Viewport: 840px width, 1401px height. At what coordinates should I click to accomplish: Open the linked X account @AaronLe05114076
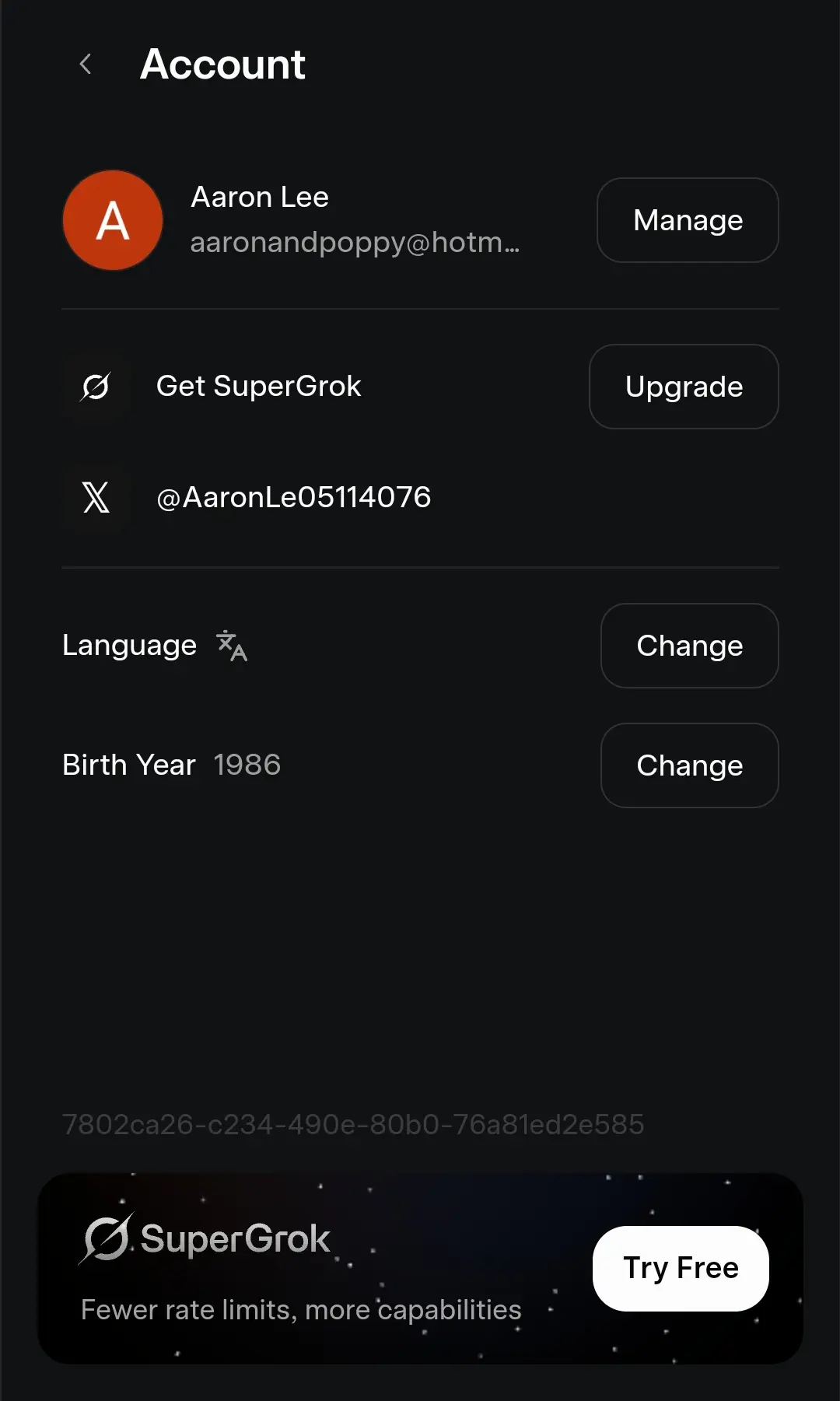tap(293, 497)
